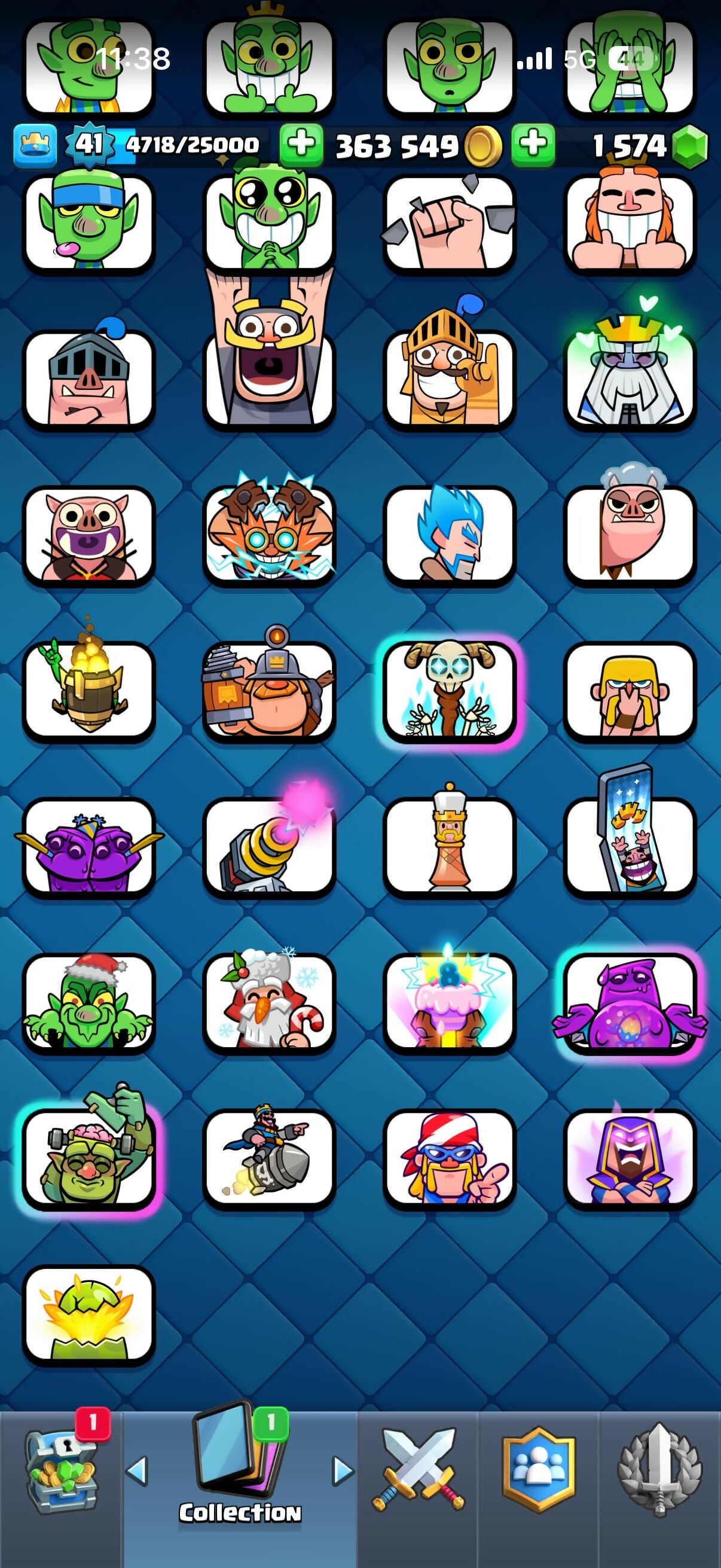Tap the plus button to buy gold
721x1568 pixels.
pyautogui.click(x=301, y=145)
